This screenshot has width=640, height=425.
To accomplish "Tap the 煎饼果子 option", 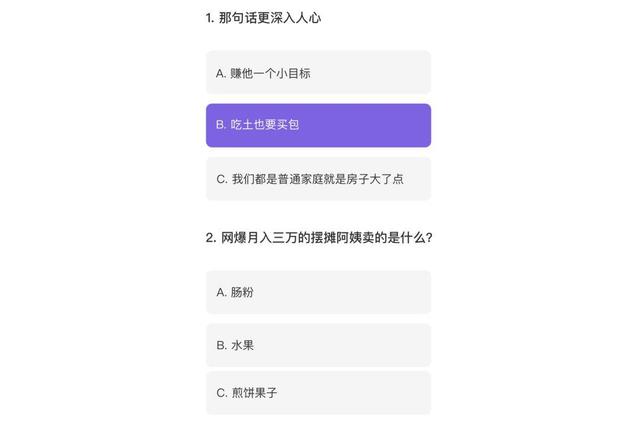I will tap(318, 393).
